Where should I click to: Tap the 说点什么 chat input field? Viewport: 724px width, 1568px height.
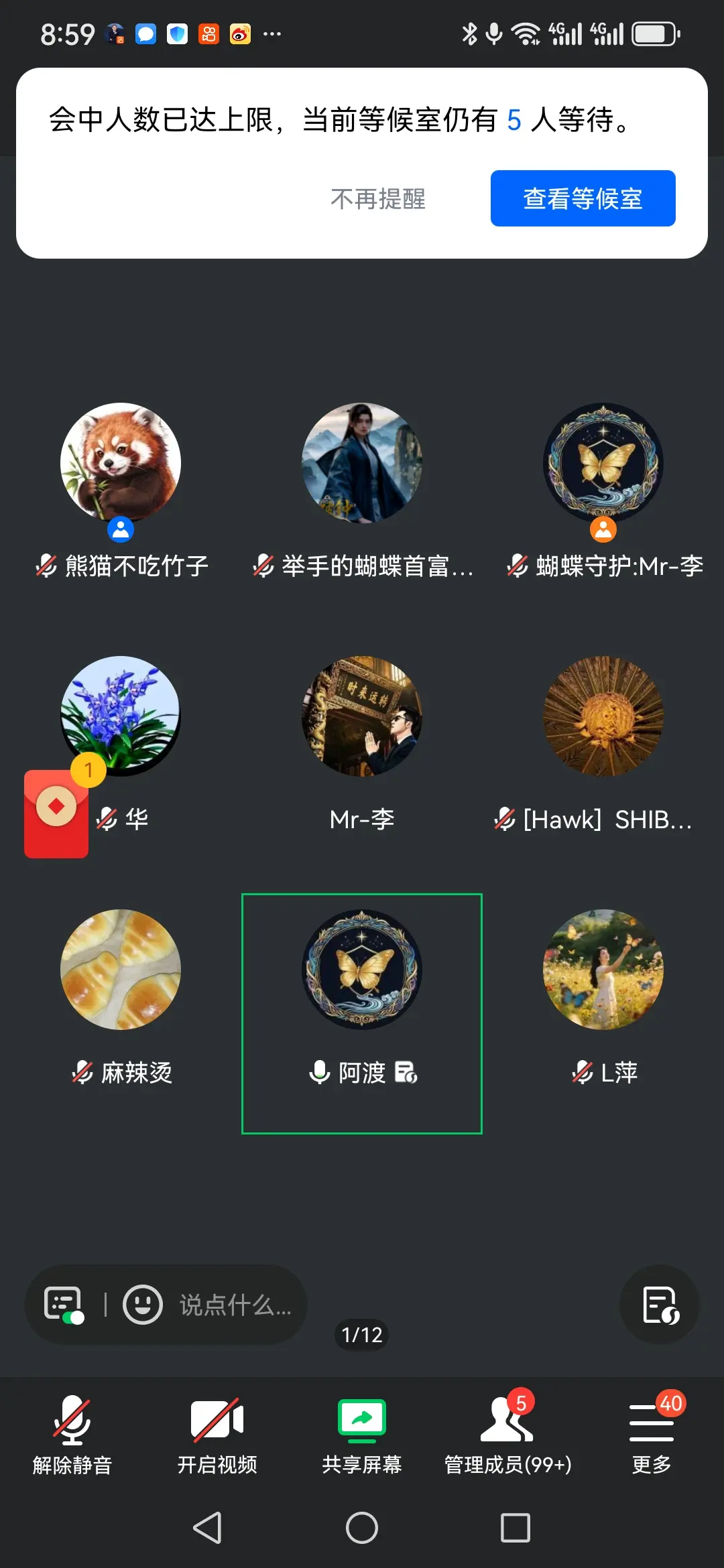coord(235,1305)
